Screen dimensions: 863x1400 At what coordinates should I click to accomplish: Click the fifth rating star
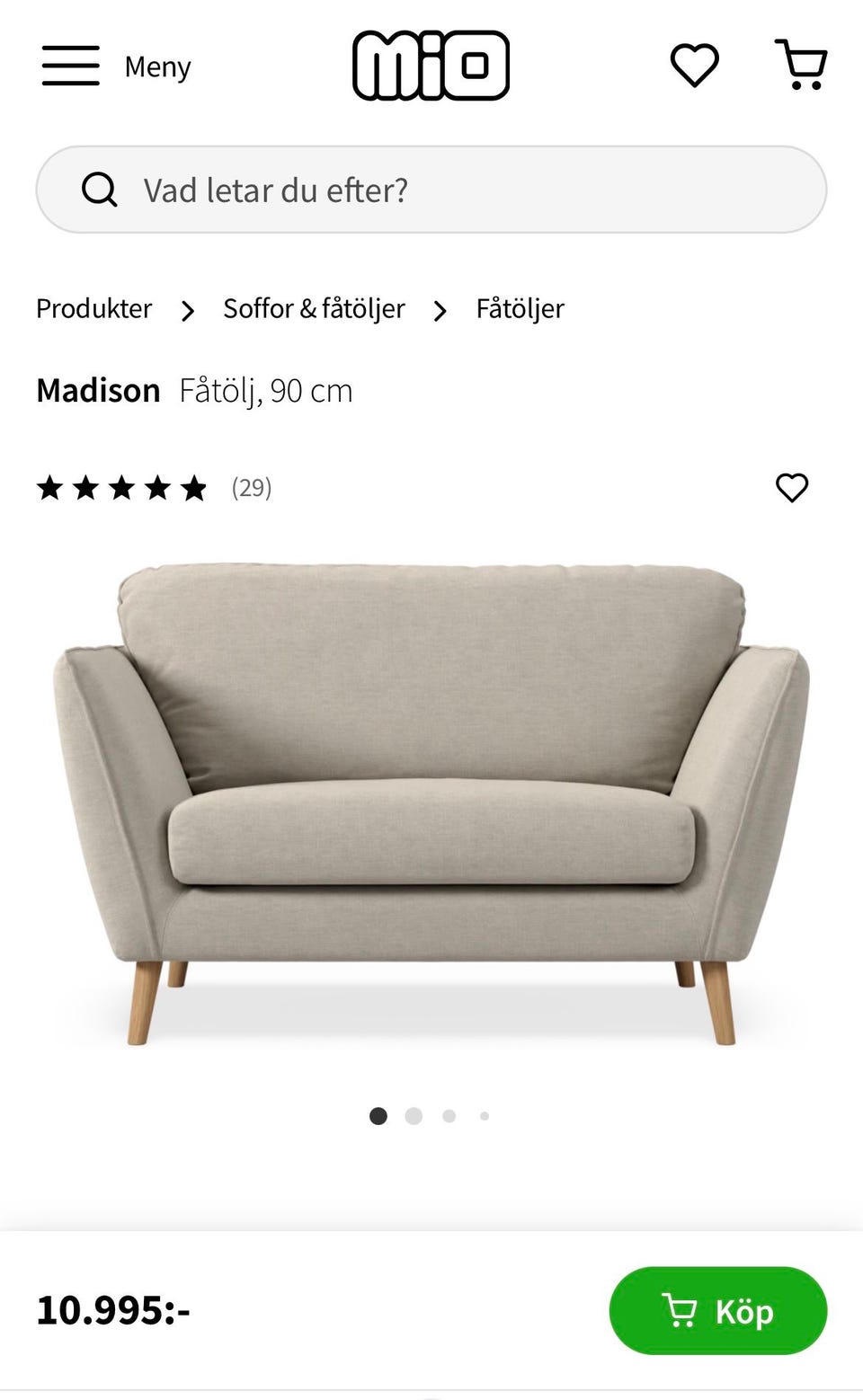pos(193,488)
